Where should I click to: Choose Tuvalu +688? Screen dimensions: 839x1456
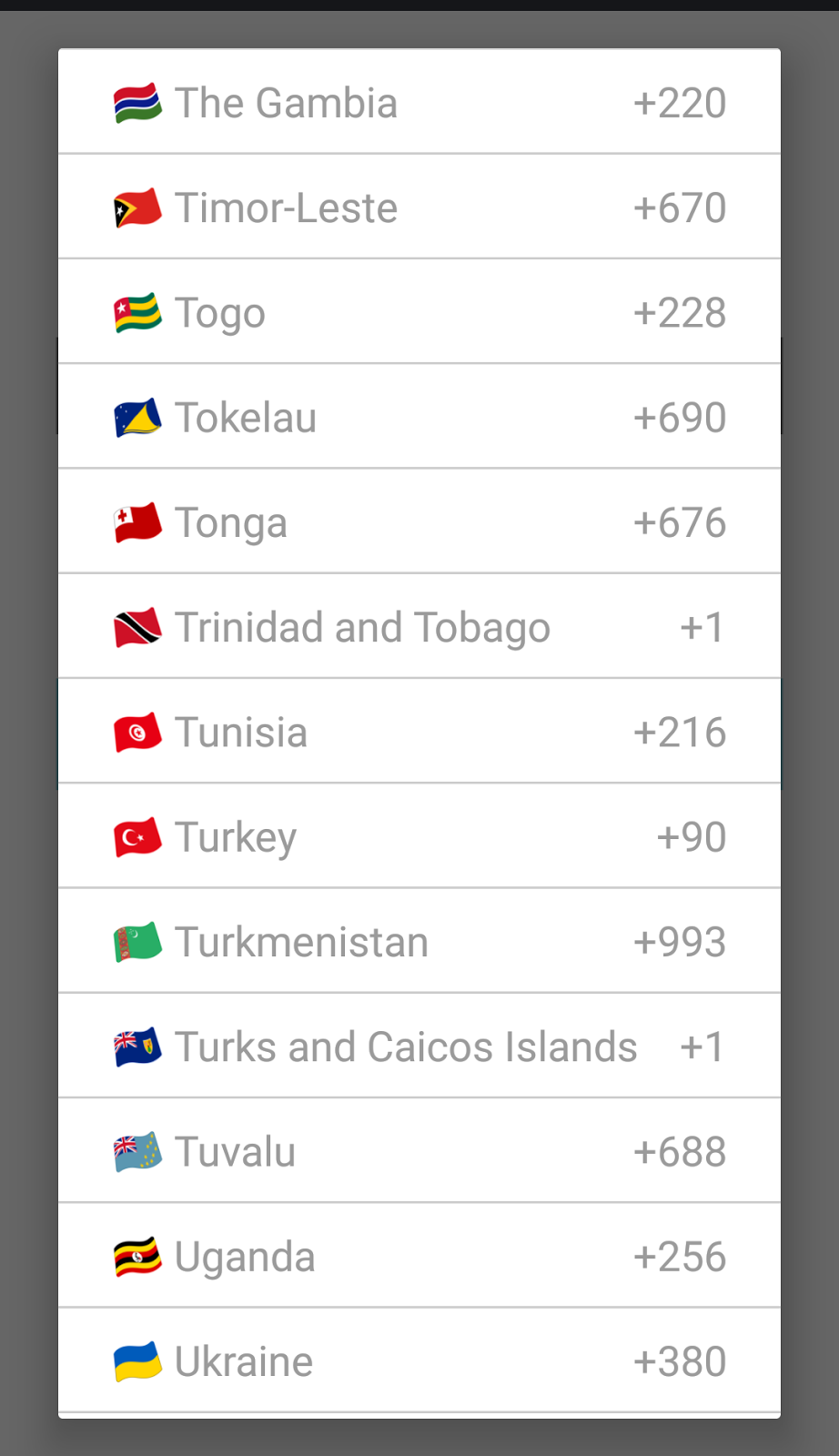tap(419, 1151)
